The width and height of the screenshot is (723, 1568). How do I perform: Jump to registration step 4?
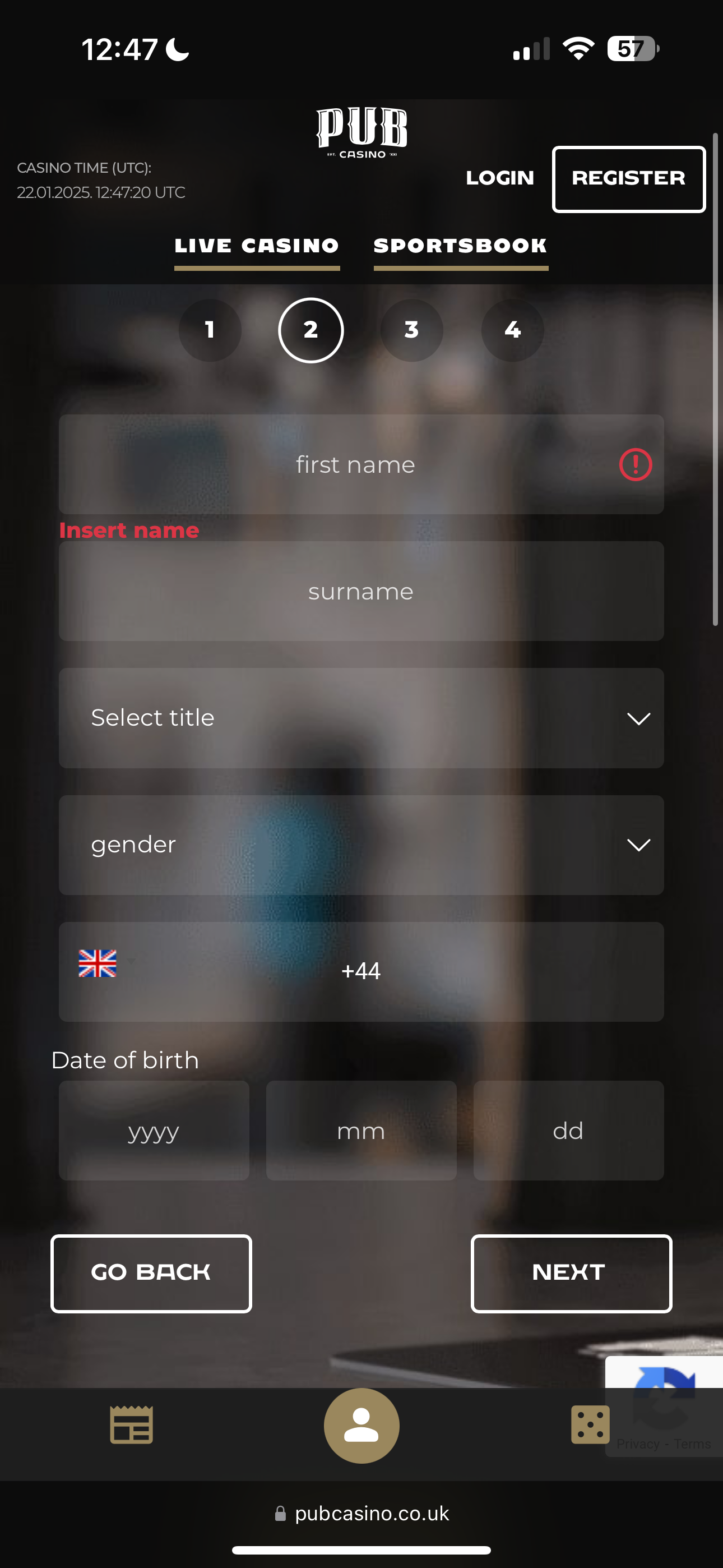512,330
